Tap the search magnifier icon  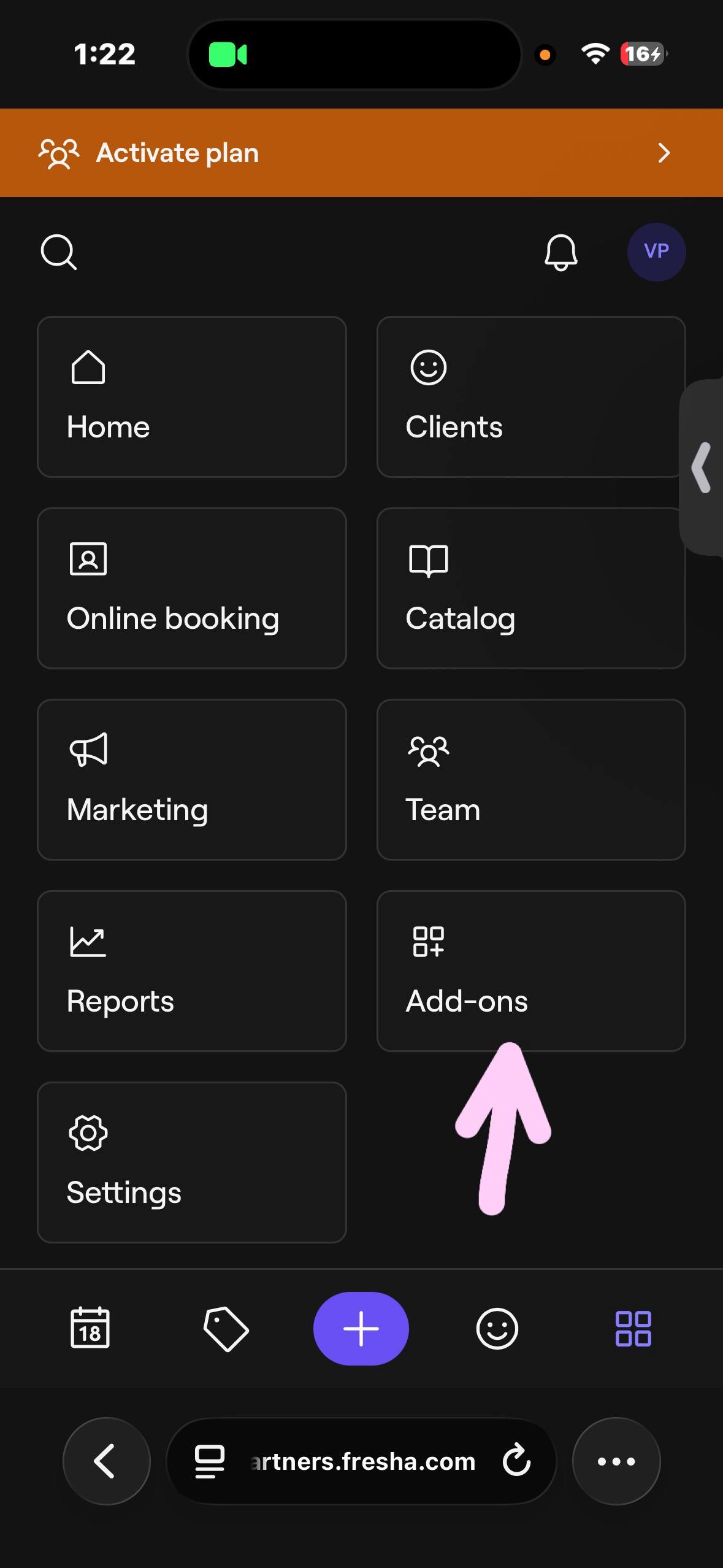[x=58, y=252]
